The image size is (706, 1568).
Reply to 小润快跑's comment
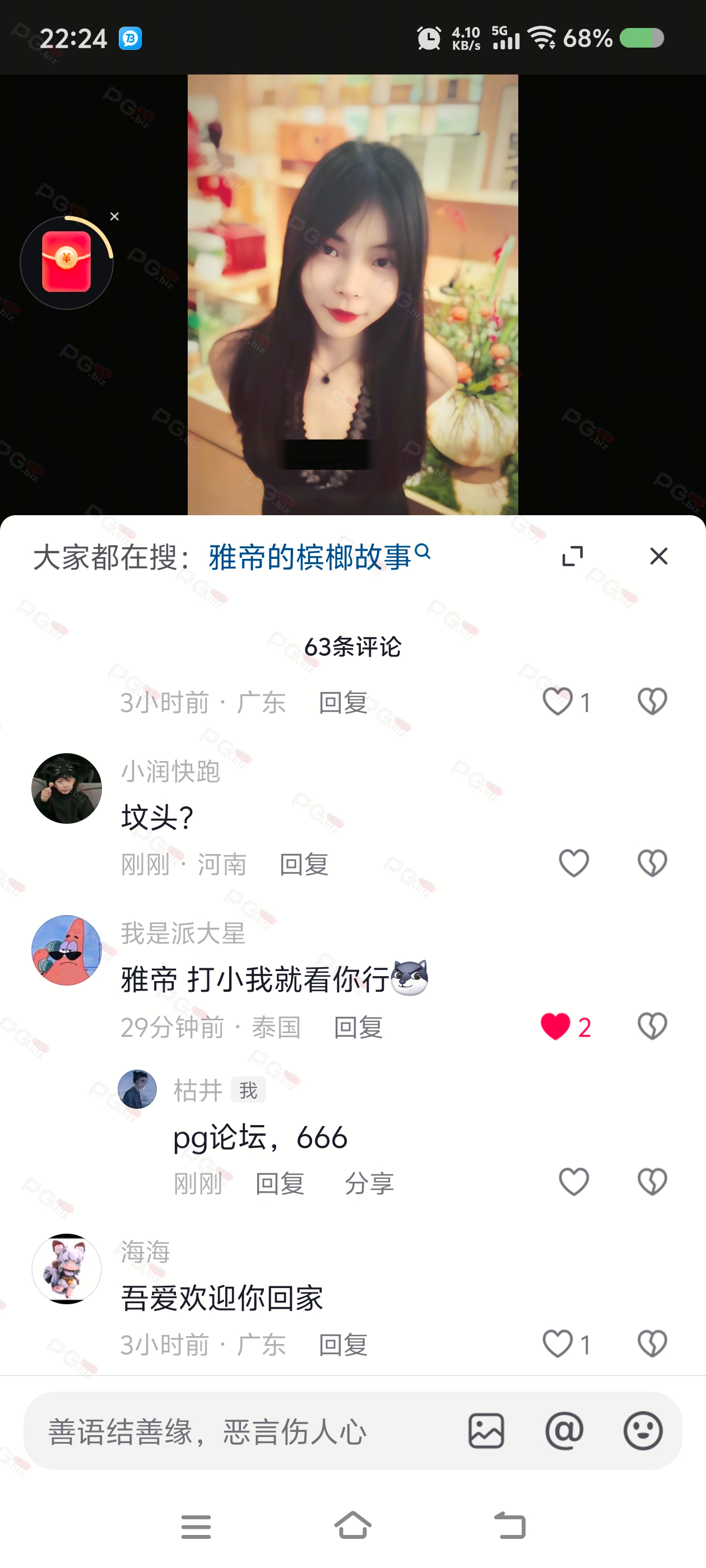303,864
